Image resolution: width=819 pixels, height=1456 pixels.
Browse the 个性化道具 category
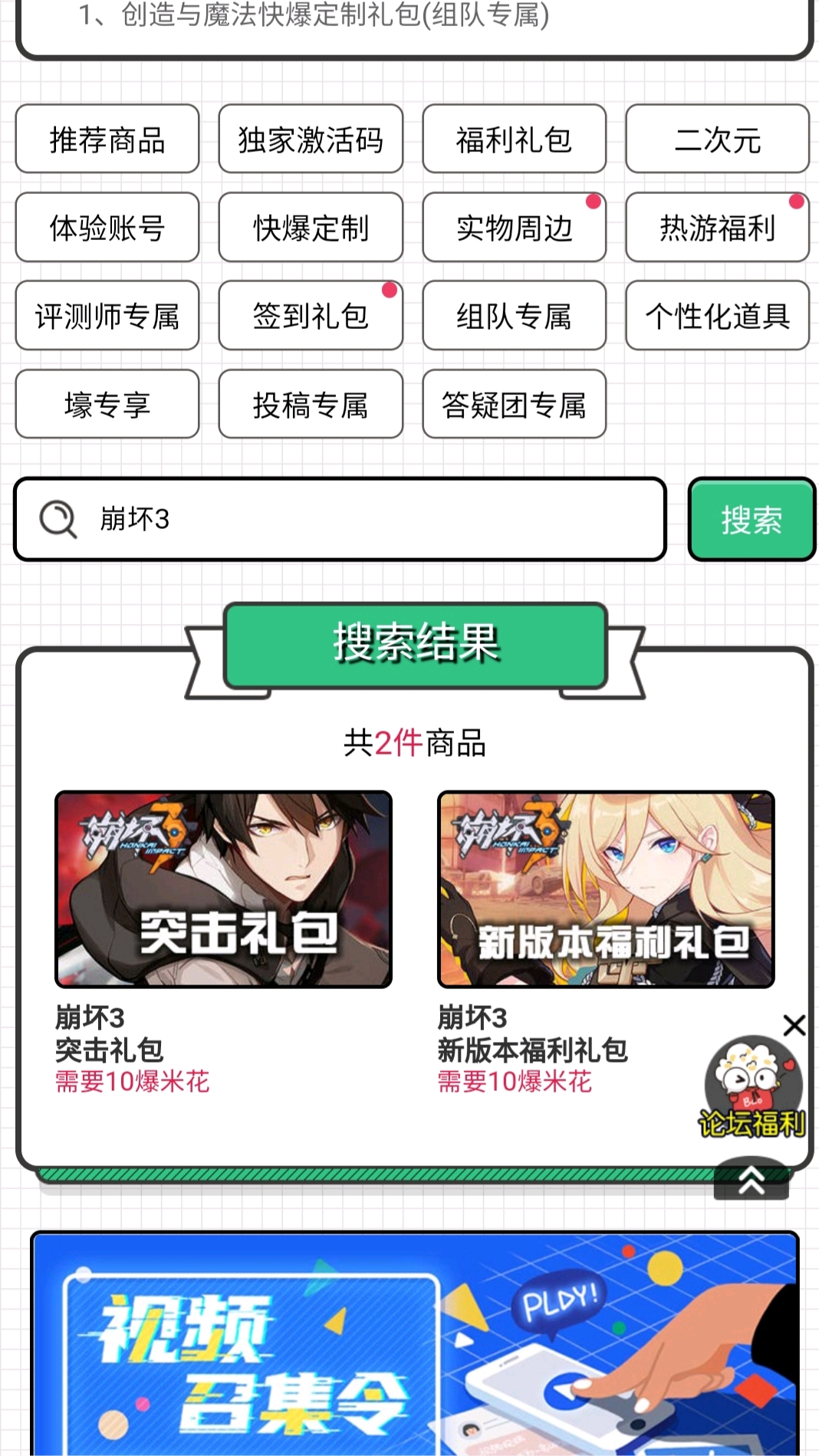717,316
